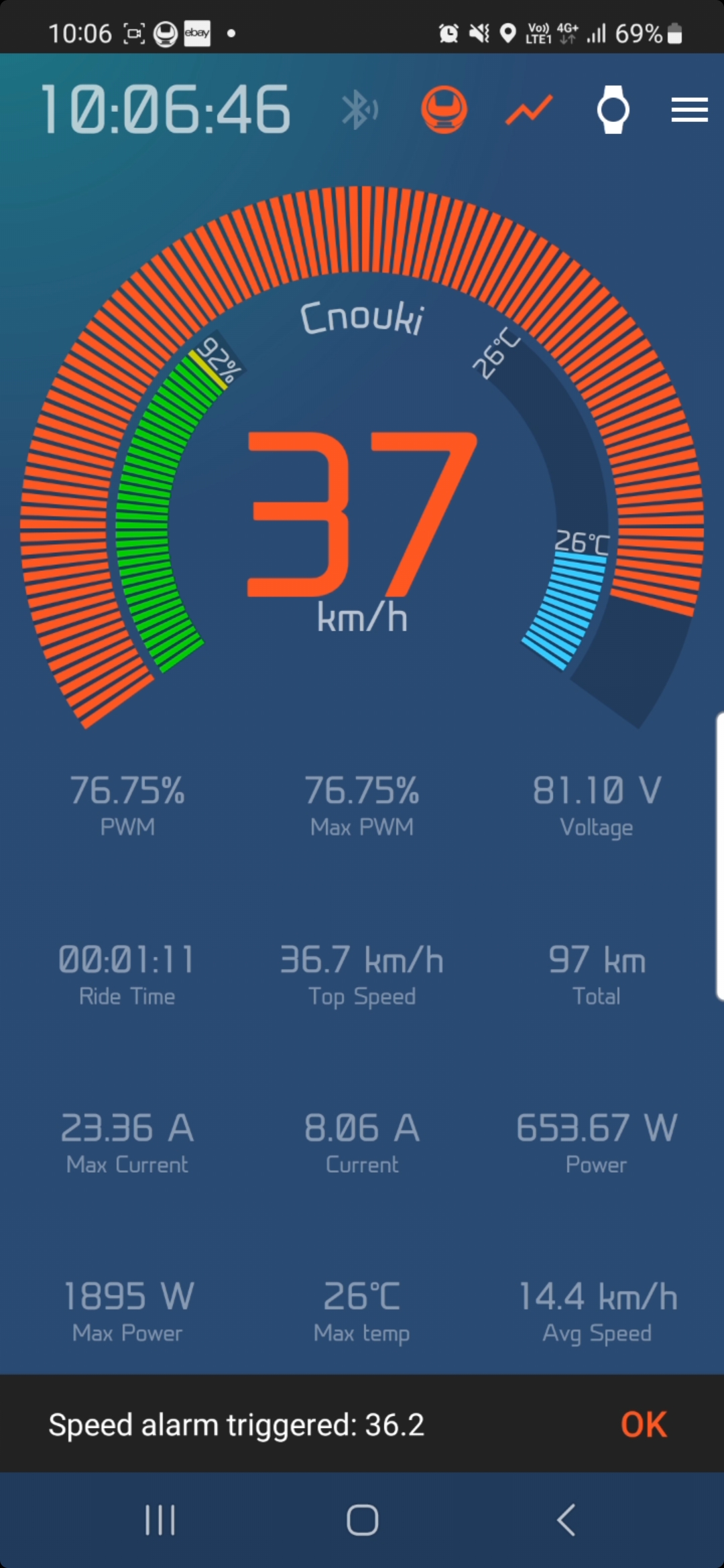Dismiss speed alarm with OK

pyautogui.click(x=644, y=1424)
